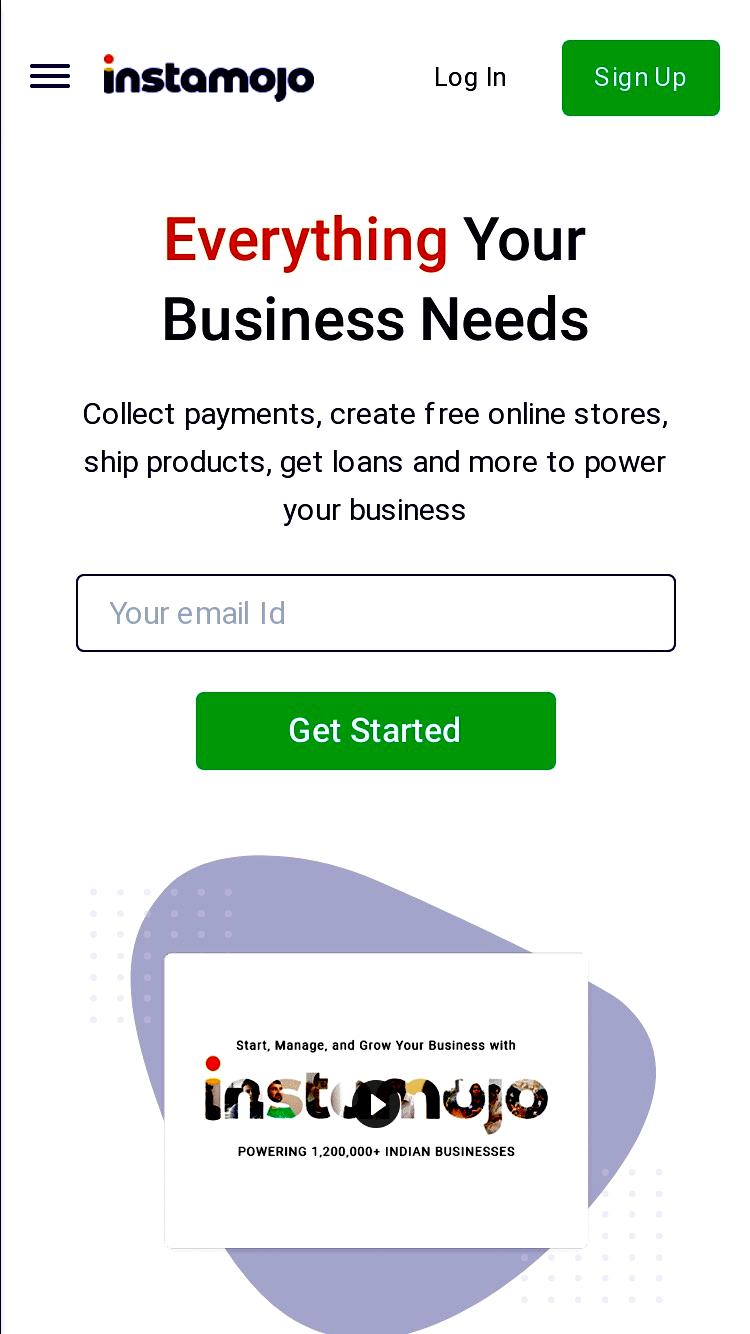This screenshot has width=750, height=1334.
Task: Focus the Your email Id field
Action: click(x=376, y=613)
